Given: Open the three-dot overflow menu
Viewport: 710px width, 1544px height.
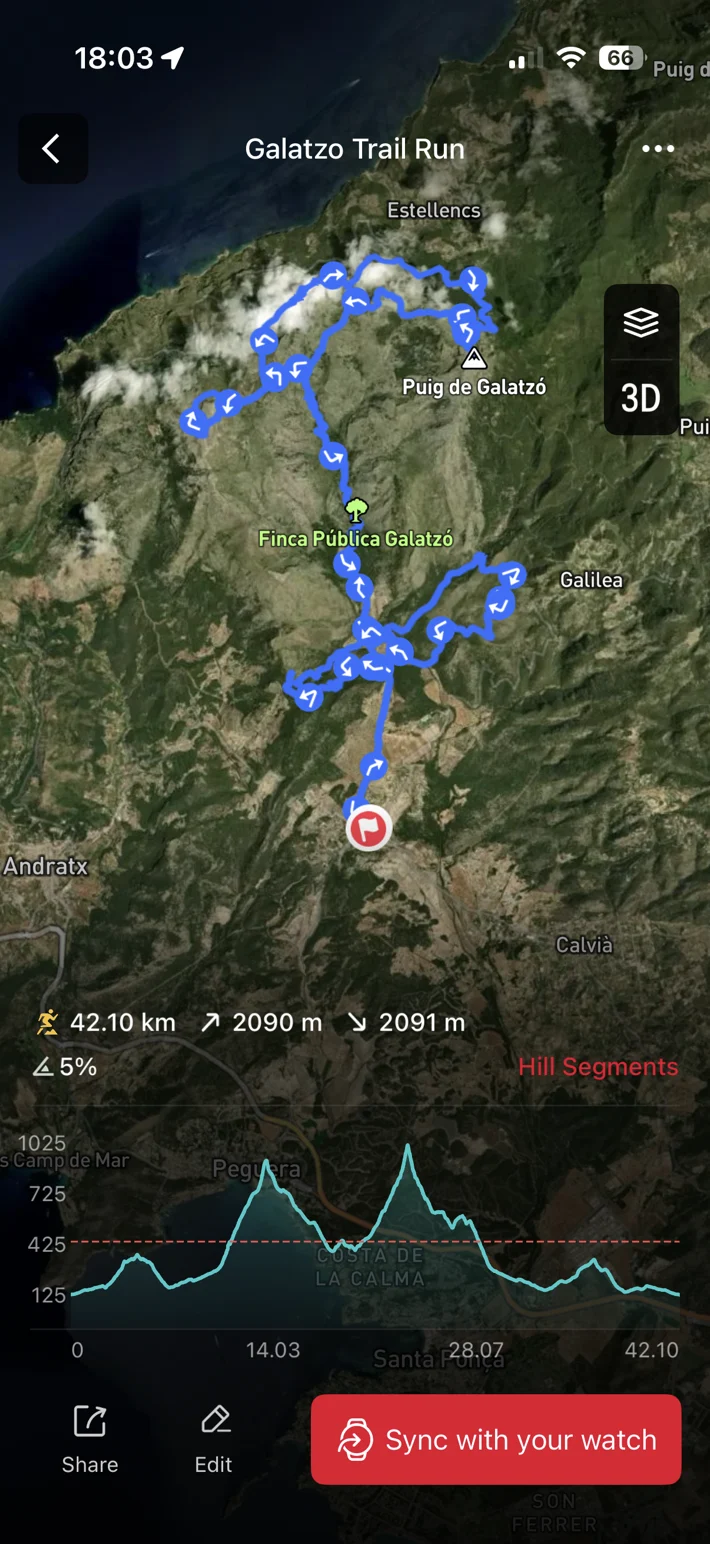Looking at the screenshot, I should [658, 149].
